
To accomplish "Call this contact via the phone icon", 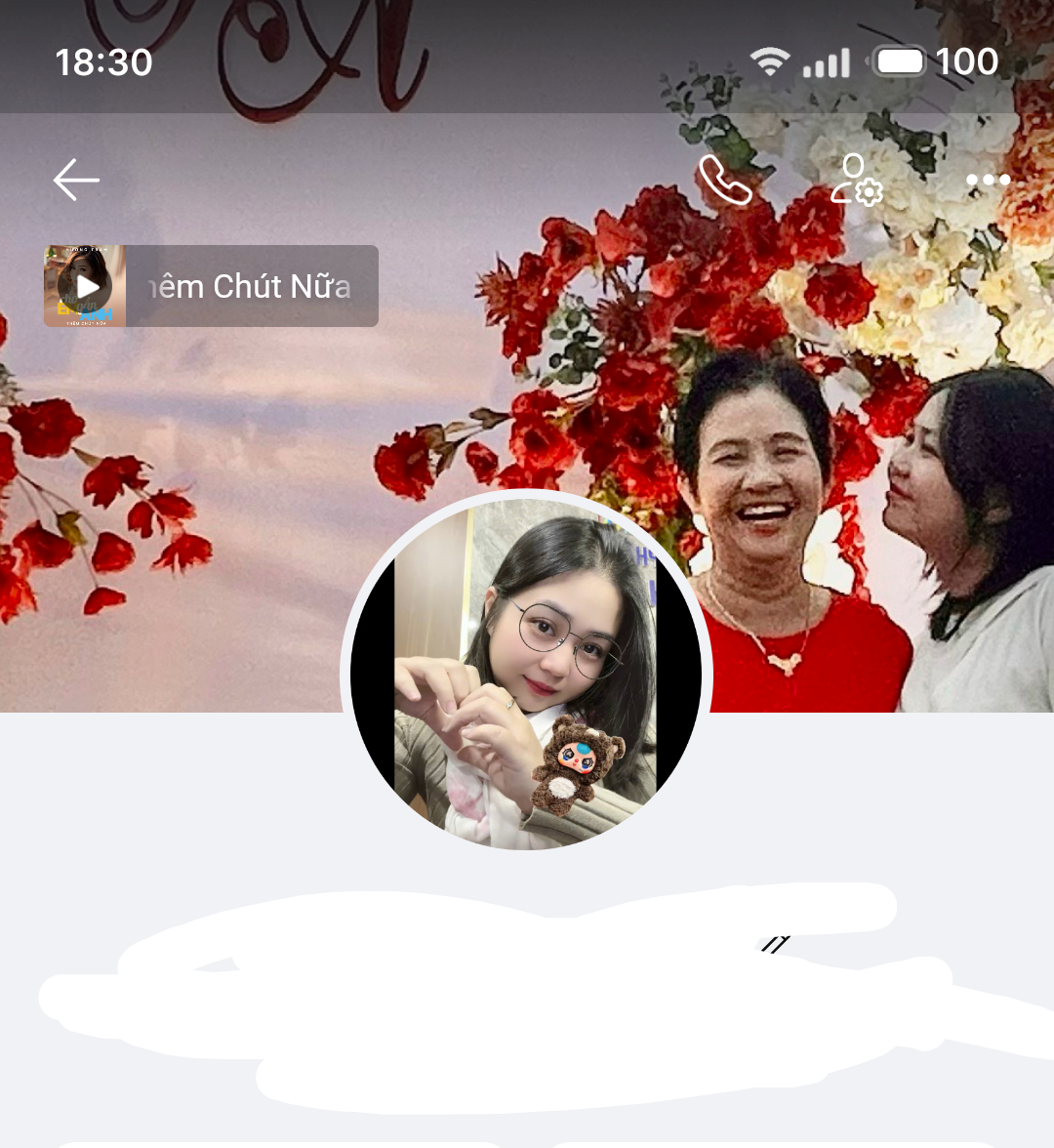I will coord(725,180).
